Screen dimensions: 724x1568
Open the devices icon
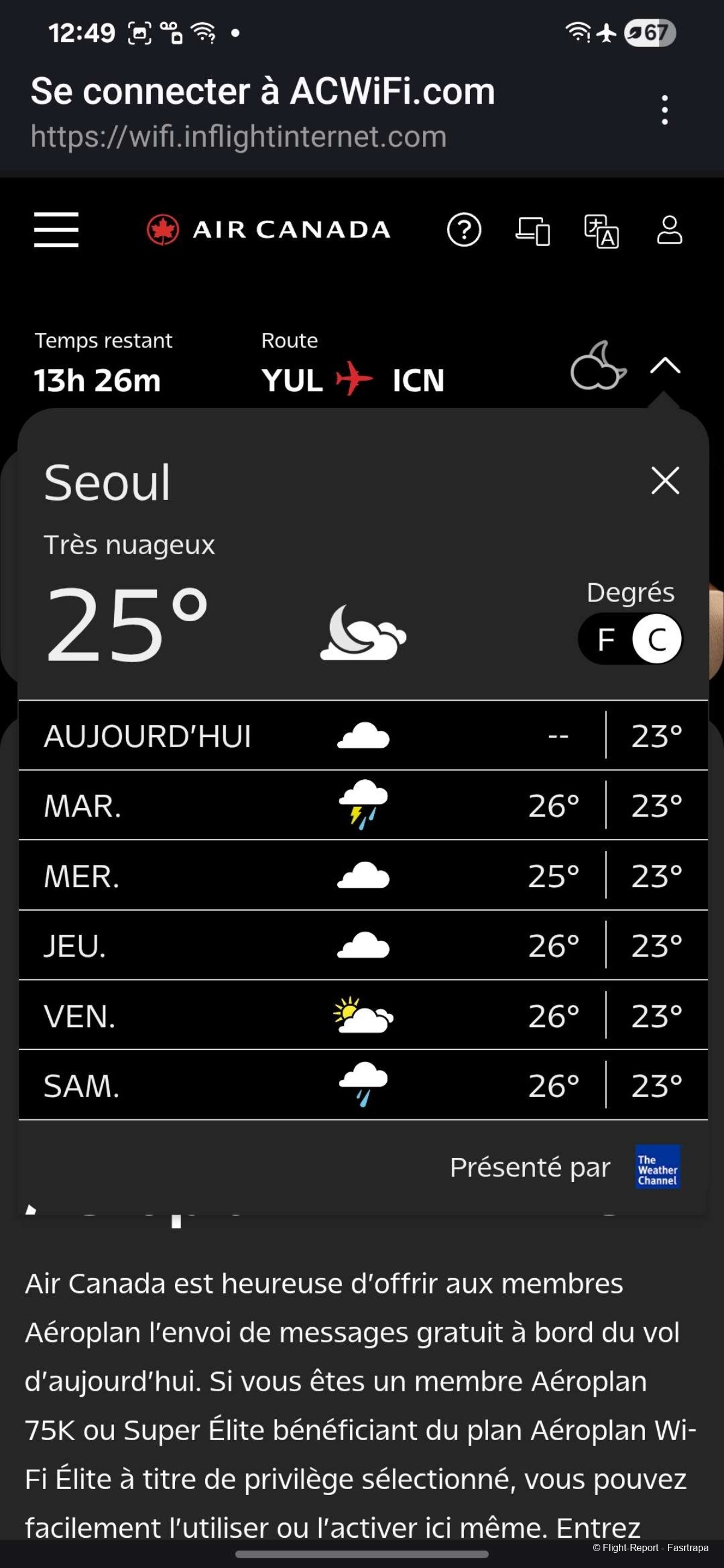coord(532,230)
